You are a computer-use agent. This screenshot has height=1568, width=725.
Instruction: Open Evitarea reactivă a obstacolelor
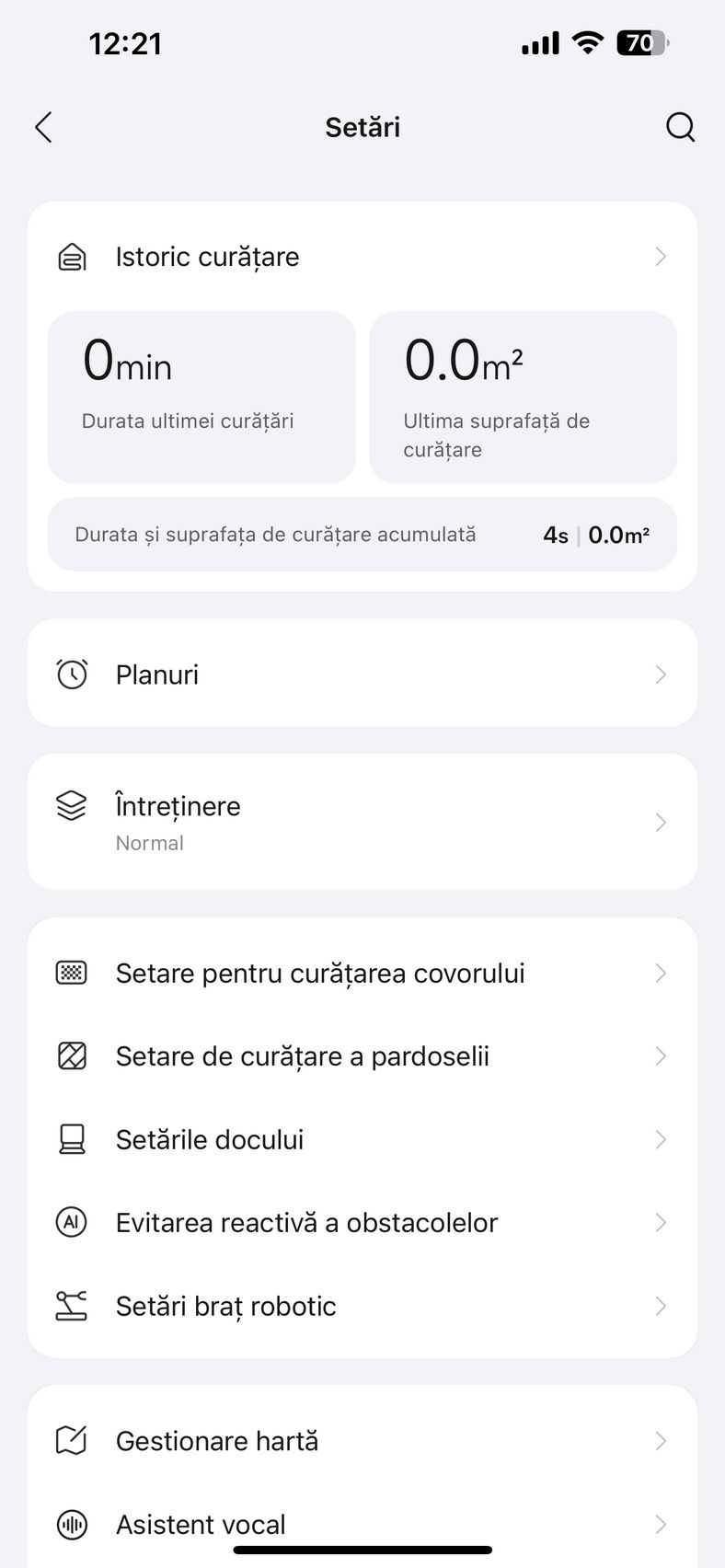362,1223
